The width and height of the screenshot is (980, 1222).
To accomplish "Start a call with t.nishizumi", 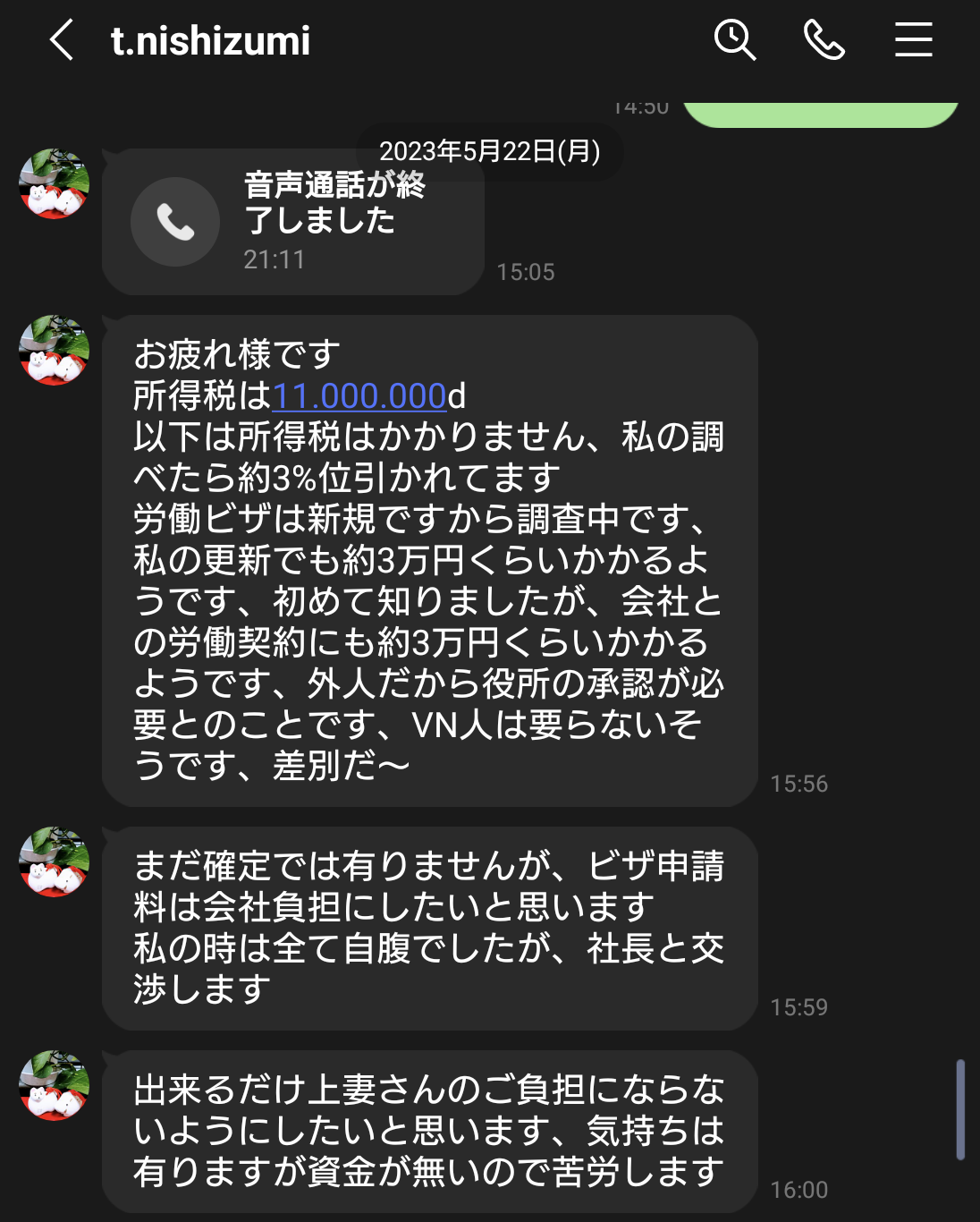I will pyautogui.click(x=824, y=40).
